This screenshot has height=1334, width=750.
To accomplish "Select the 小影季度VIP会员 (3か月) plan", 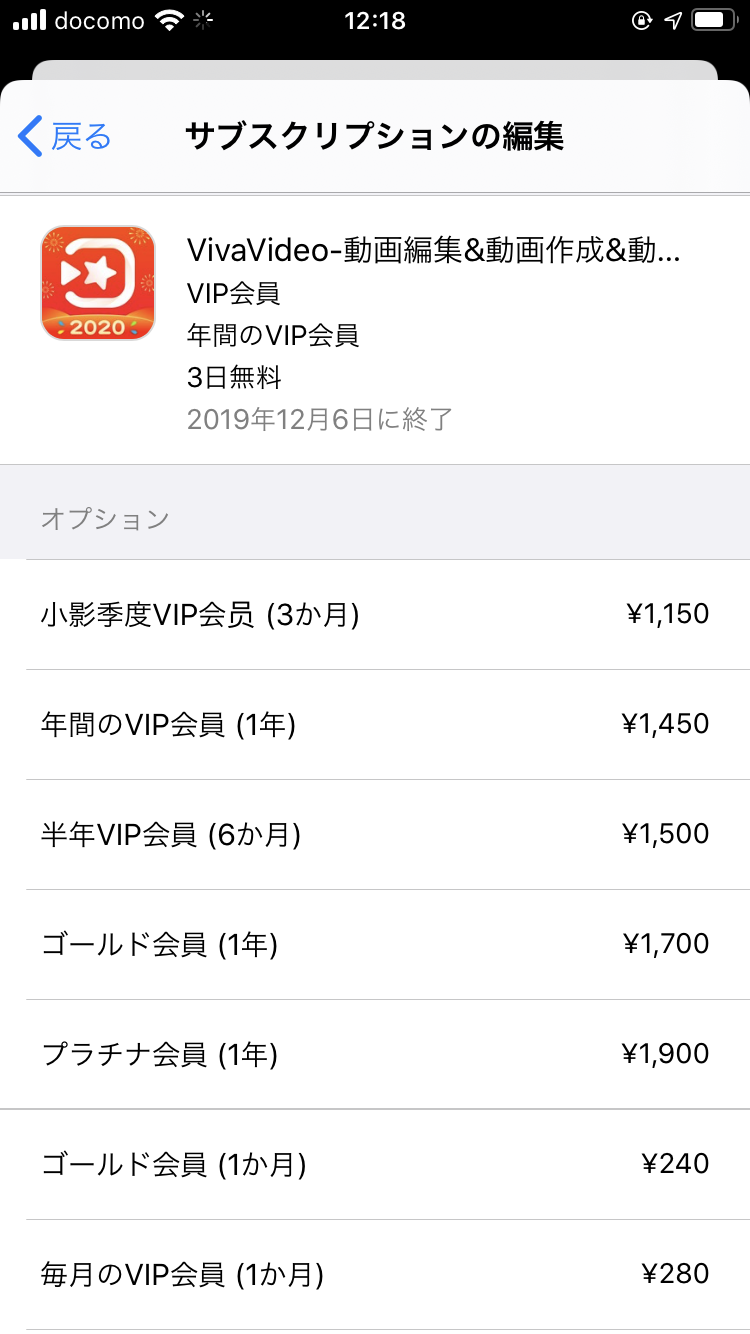I will click(375, 614).
